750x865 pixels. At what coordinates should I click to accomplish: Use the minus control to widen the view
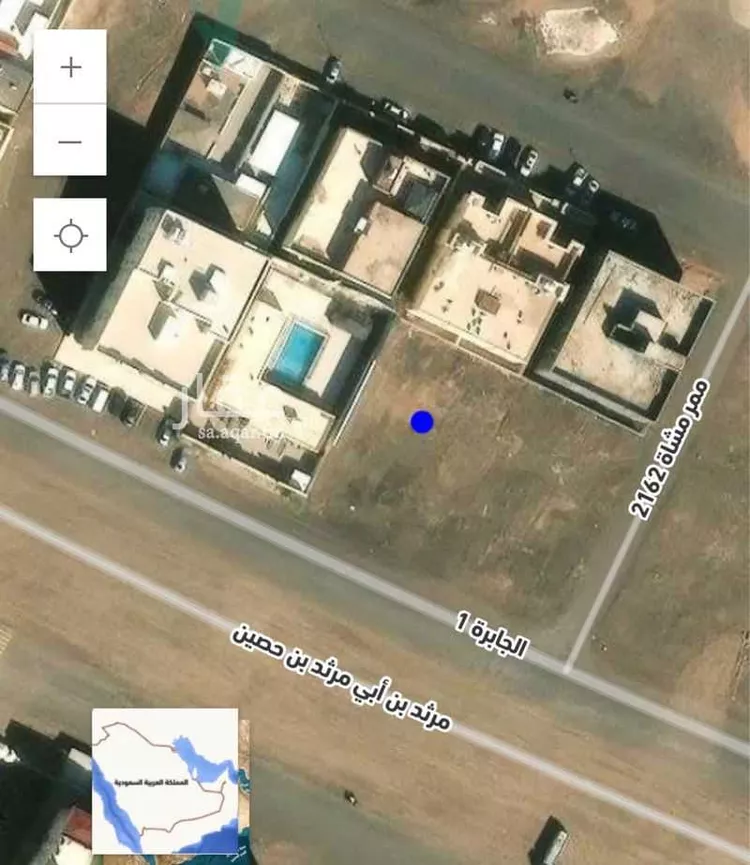click(x=68, y=140)
